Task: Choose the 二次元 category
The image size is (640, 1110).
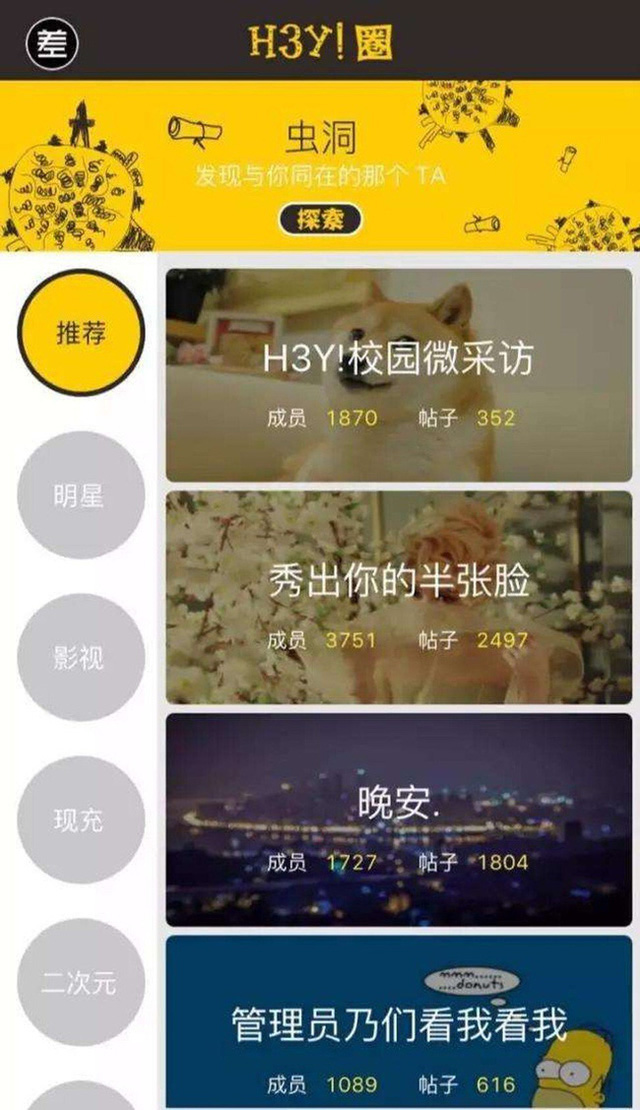Action: (81, 982)
